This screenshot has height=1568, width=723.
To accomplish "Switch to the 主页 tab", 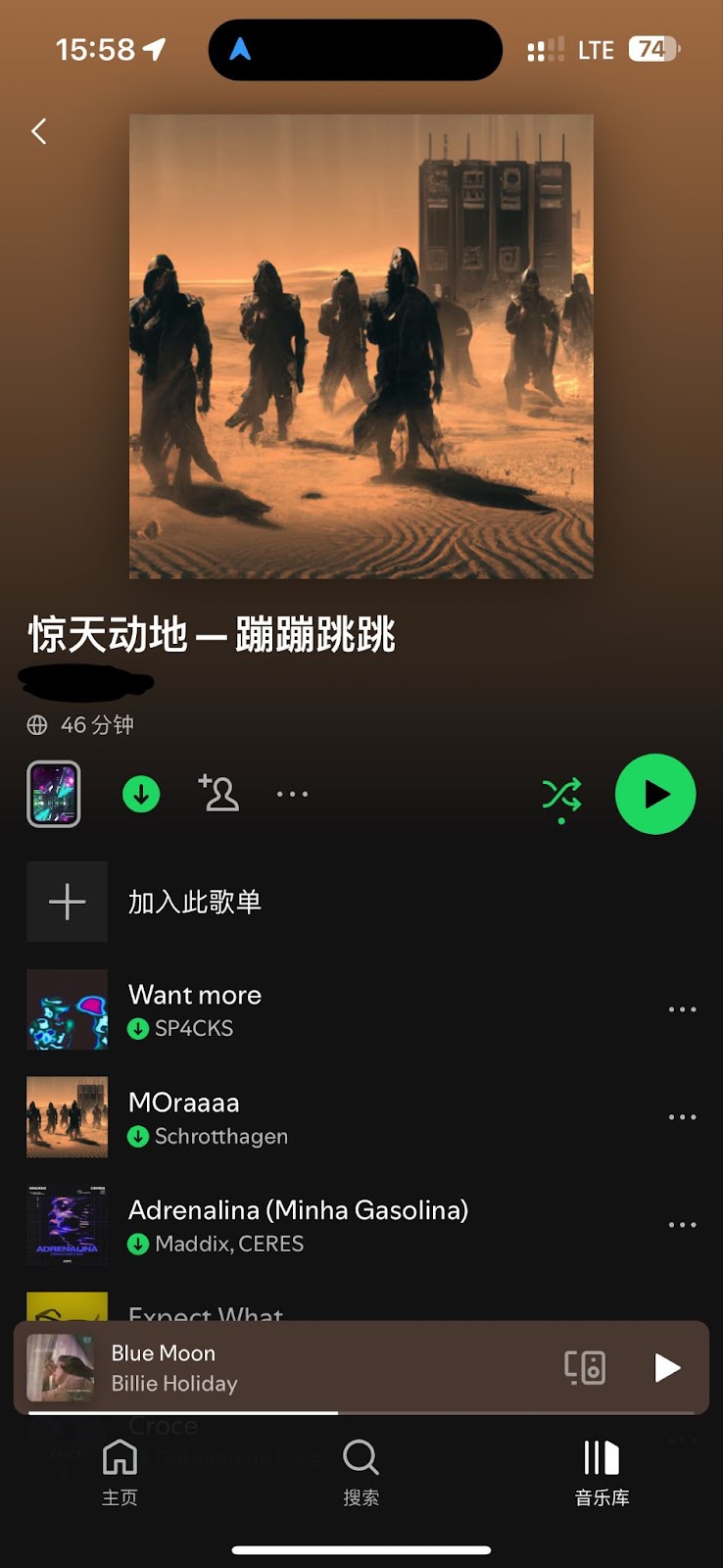I will pos(120,1472).
